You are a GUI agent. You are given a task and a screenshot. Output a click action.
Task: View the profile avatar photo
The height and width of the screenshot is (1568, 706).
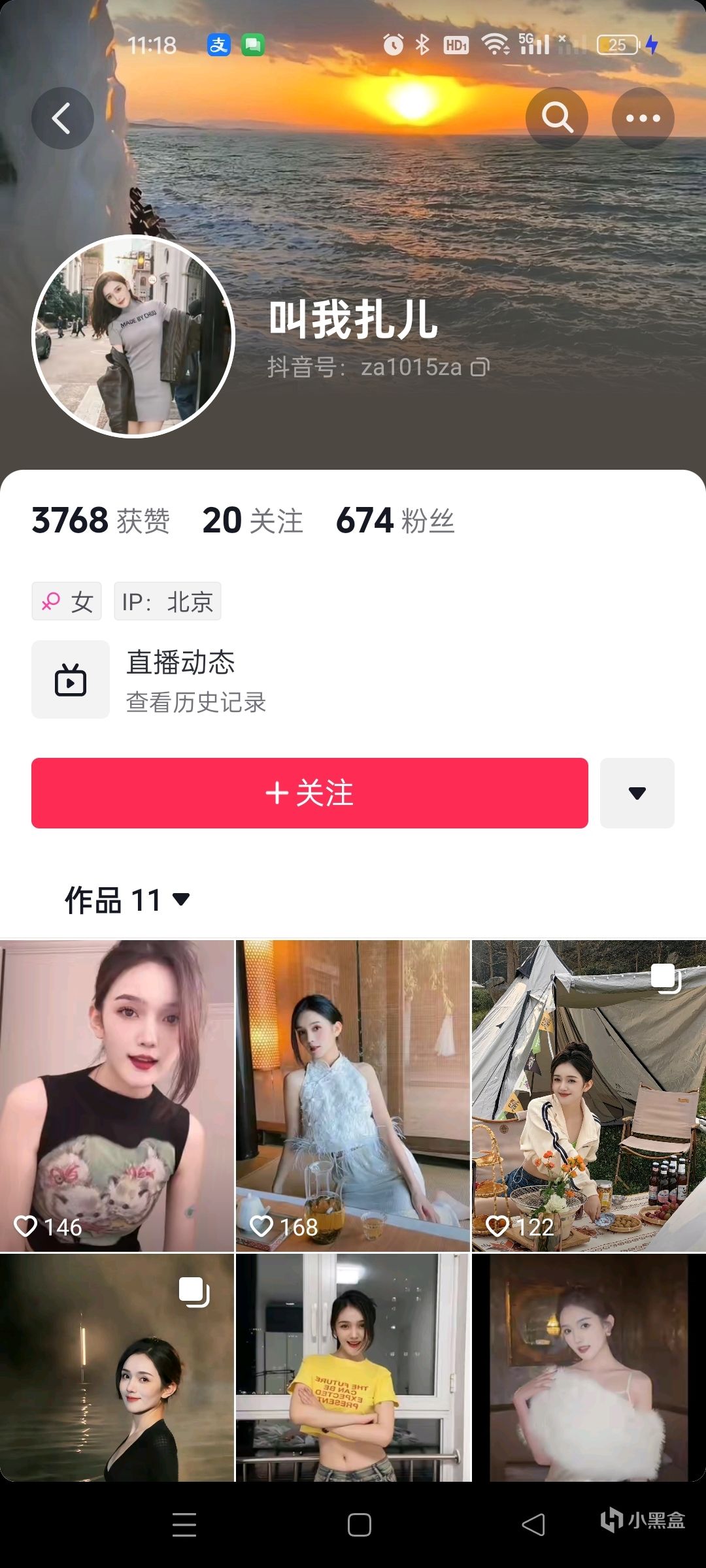pyautogui.click(x=133, y=336)
